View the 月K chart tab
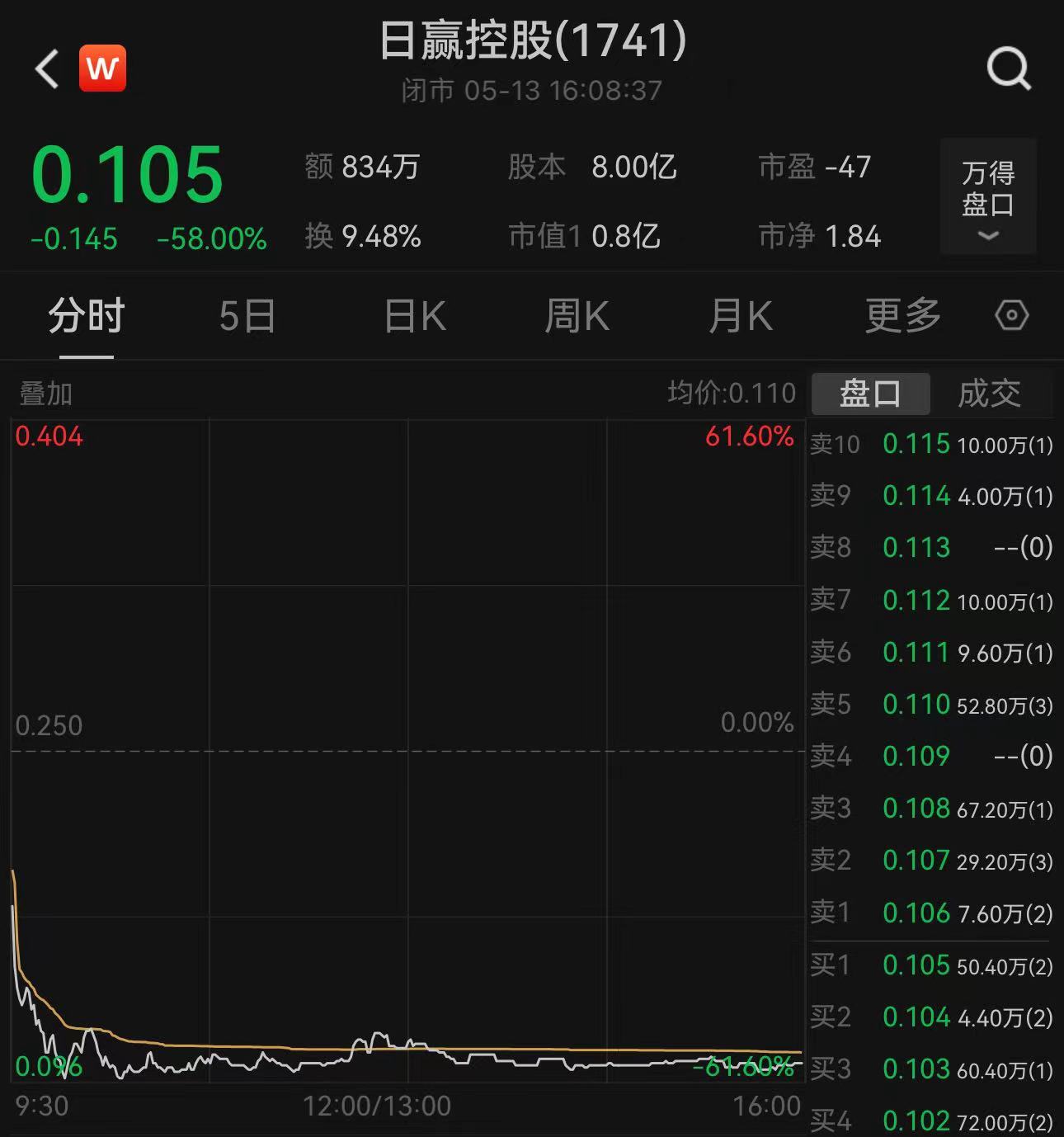 (x=740, y=317)
